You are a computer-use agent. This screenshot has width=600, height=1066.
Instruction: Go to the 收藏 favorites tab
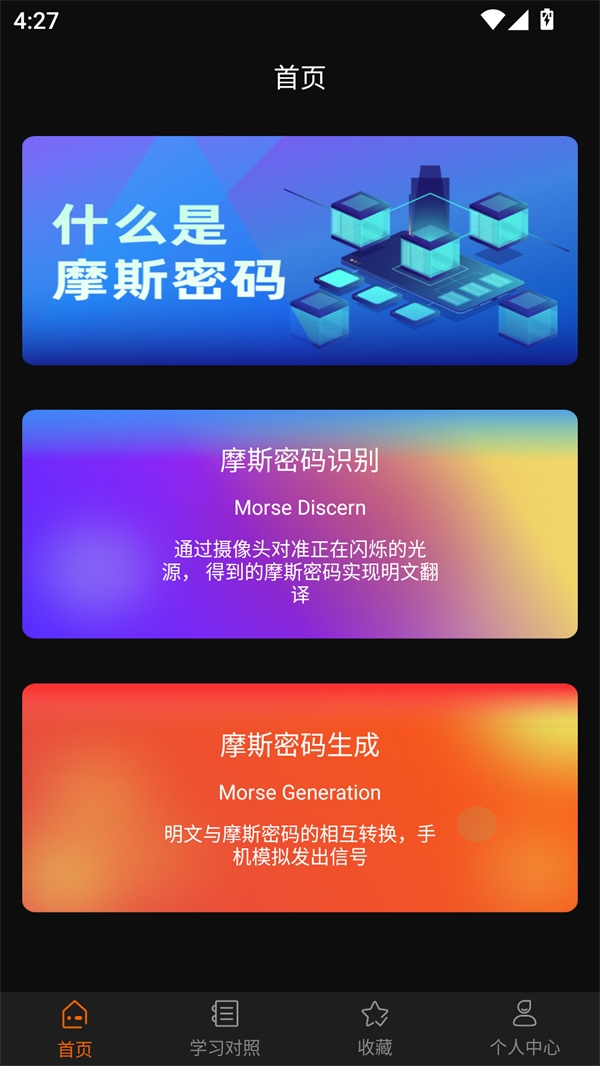click(x=375, y=1028)
